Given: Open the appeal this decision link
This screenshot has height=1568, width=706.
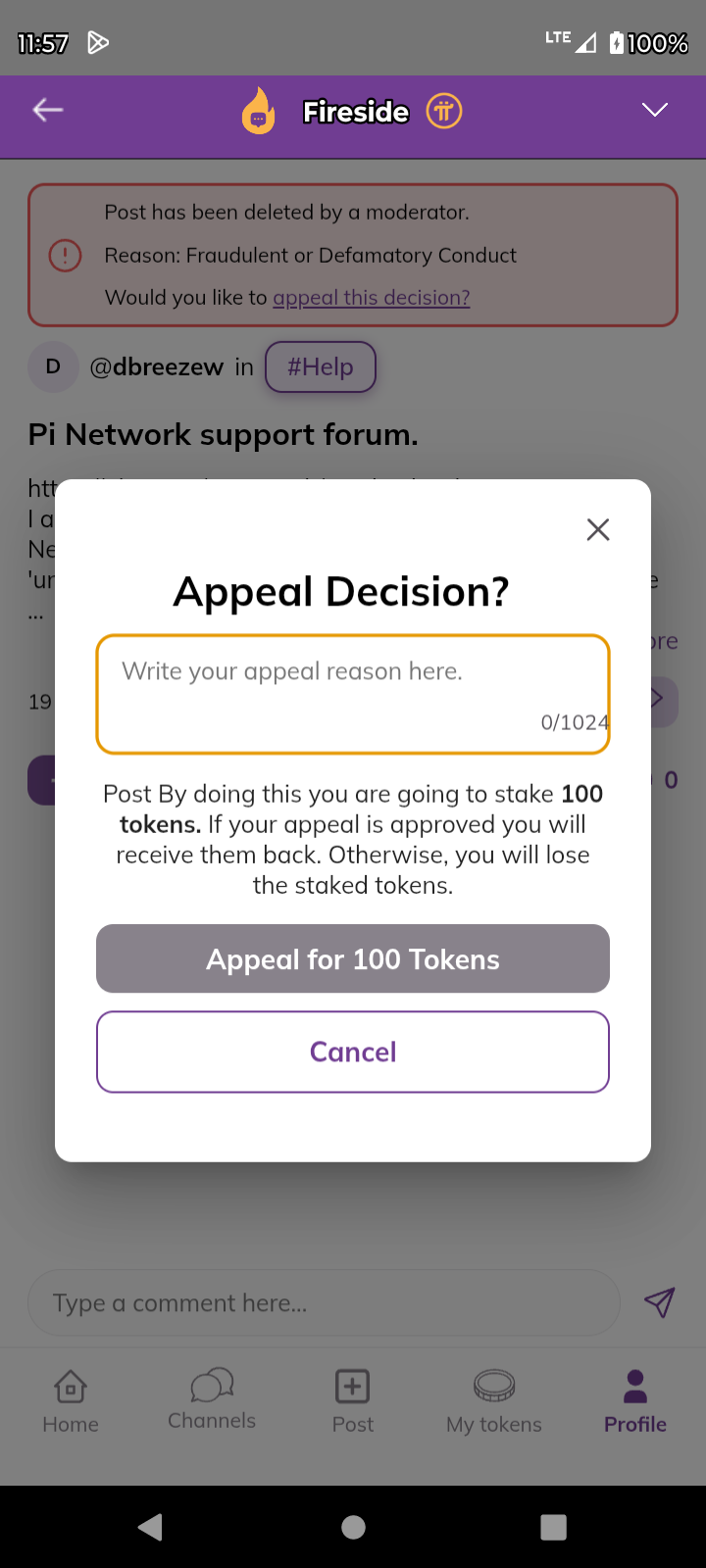Looking at the screenshot, I should pyautogui.click(x=372, y=297).
